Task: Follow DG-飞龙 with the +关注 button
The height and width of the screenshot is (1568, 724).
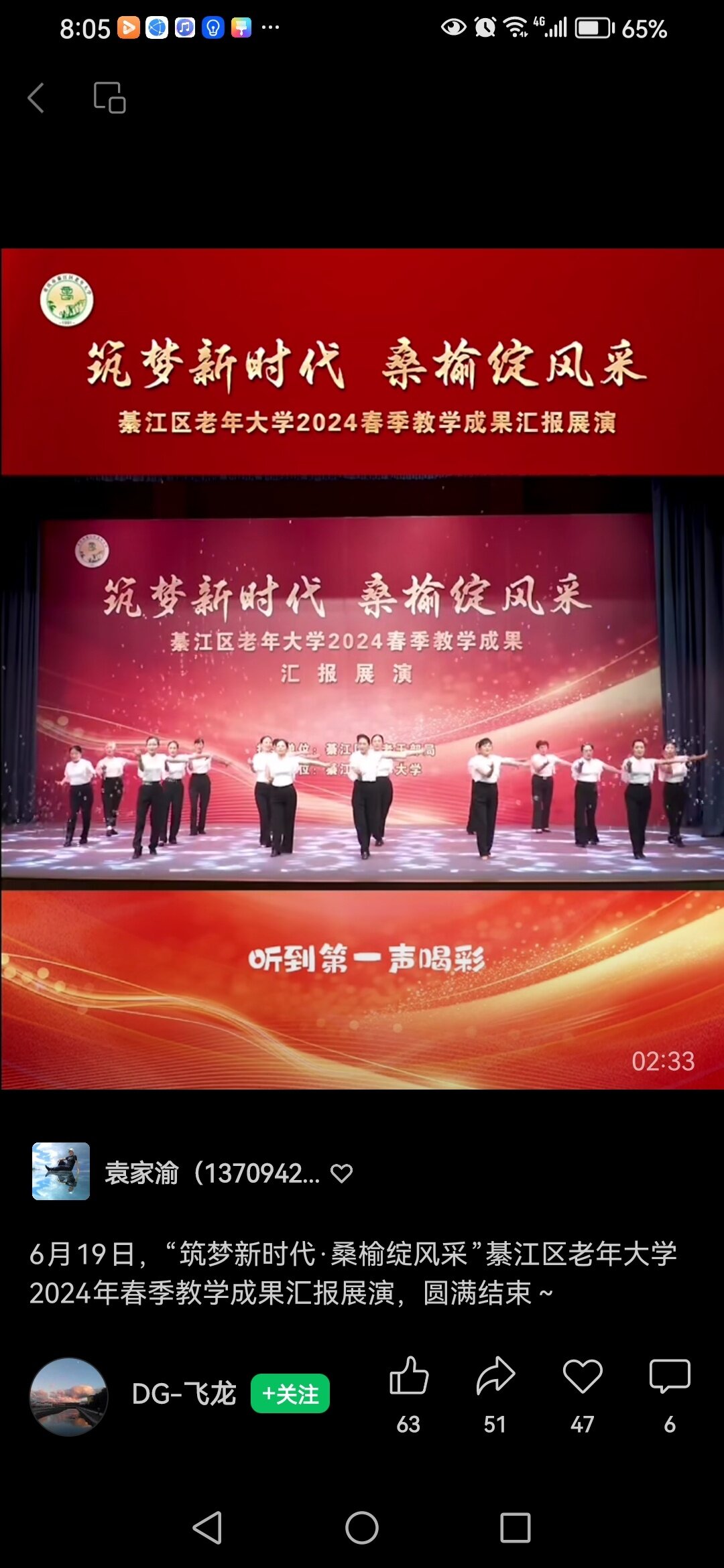Action: [x=290, y=1394]
